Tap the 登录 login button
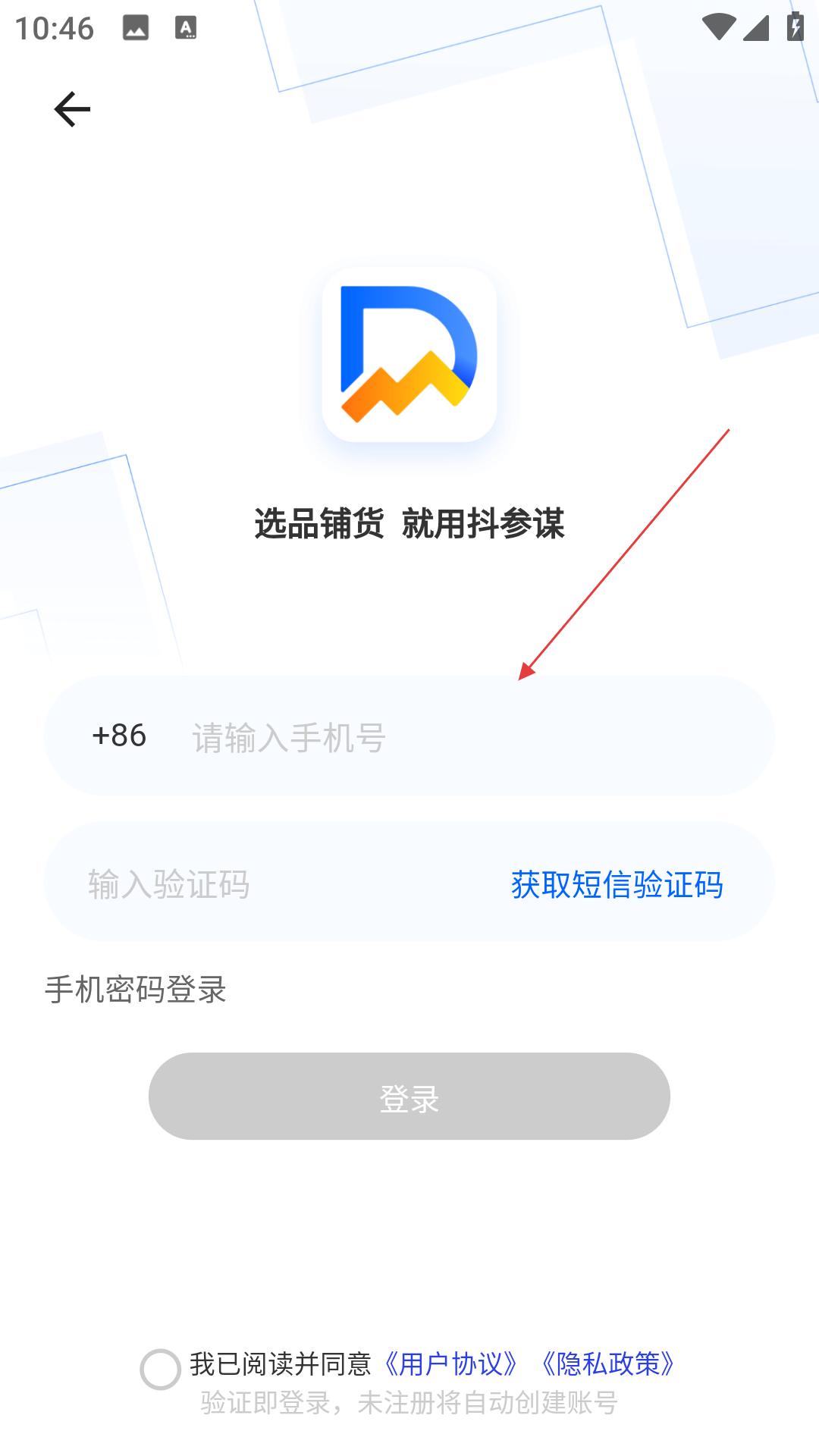This screenshot has width=819, height=1456. (409, 1097)
